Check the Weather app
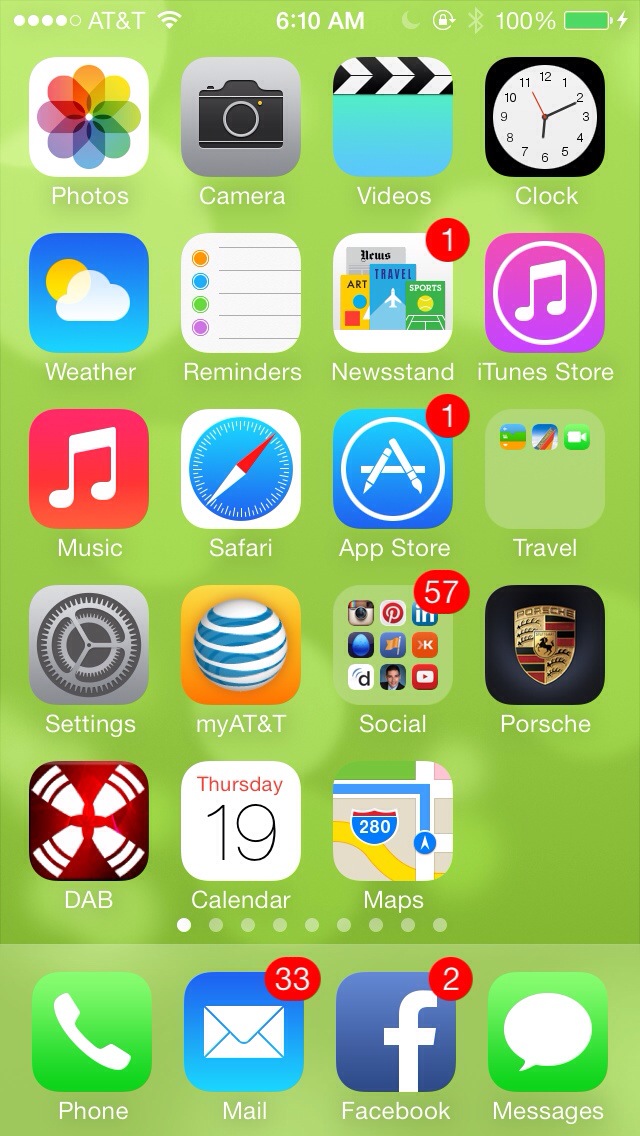The width and height of the screenshot is (640, 1136). coord(89,293)
